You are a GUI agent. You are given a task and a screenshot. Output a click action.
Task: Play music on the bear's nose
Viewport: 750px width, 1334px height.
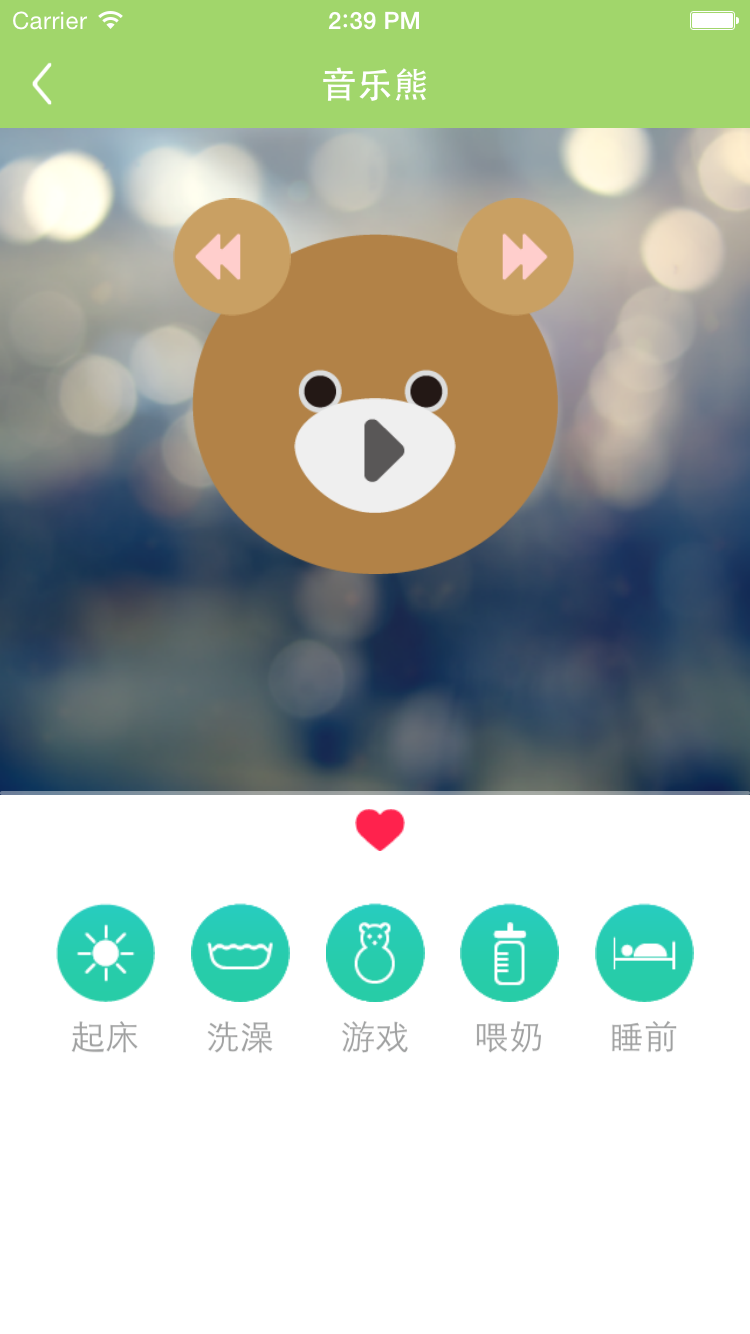point(381,451)
